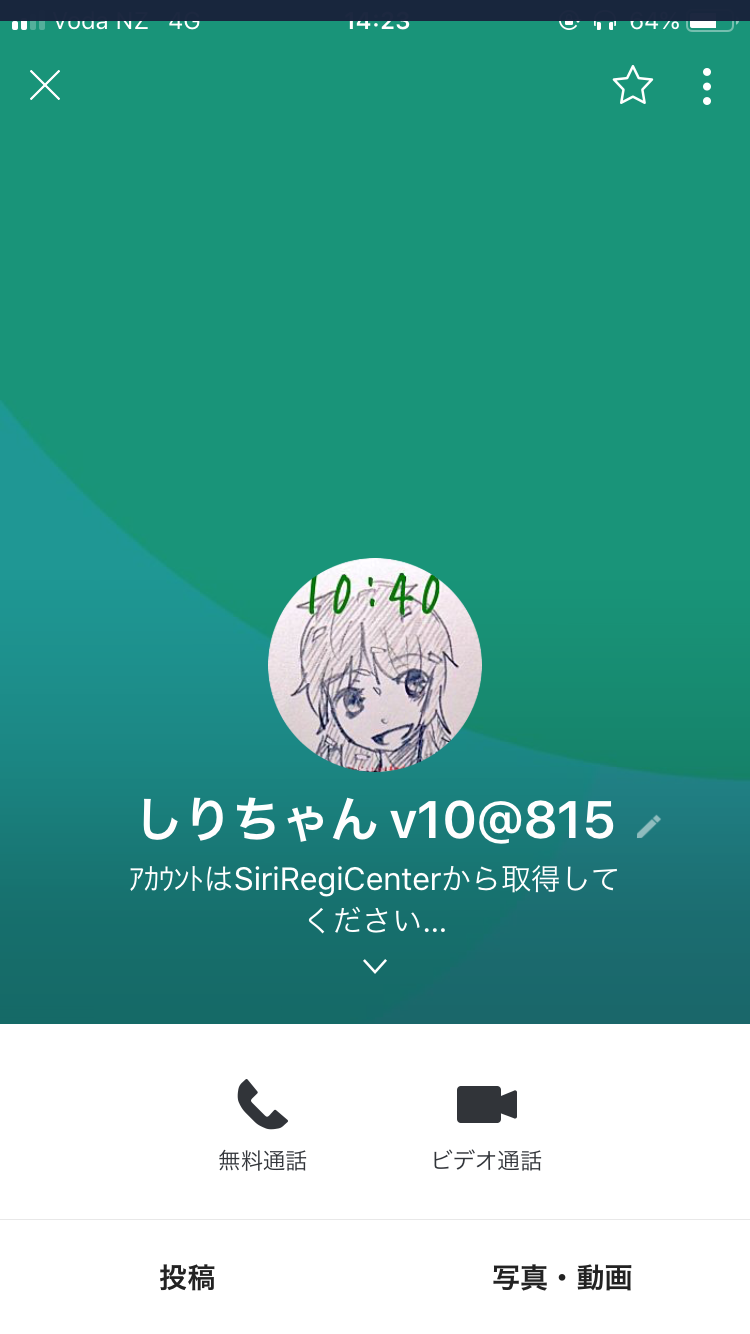Close the profile screen
This screenshot has height=1334, width=750.
[45, 86]
